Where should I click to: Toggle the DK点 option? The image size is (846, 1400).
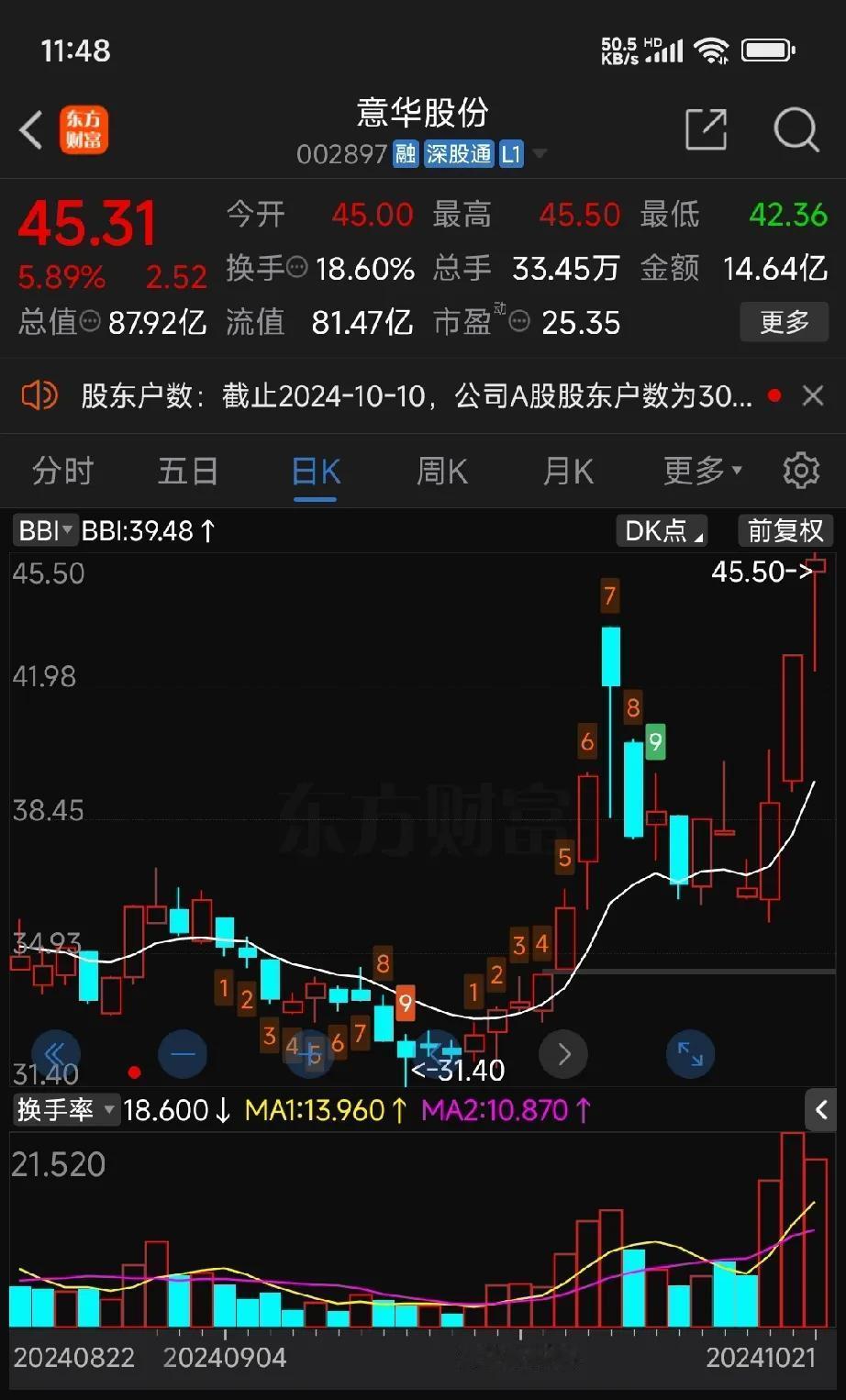coord(663,531)
